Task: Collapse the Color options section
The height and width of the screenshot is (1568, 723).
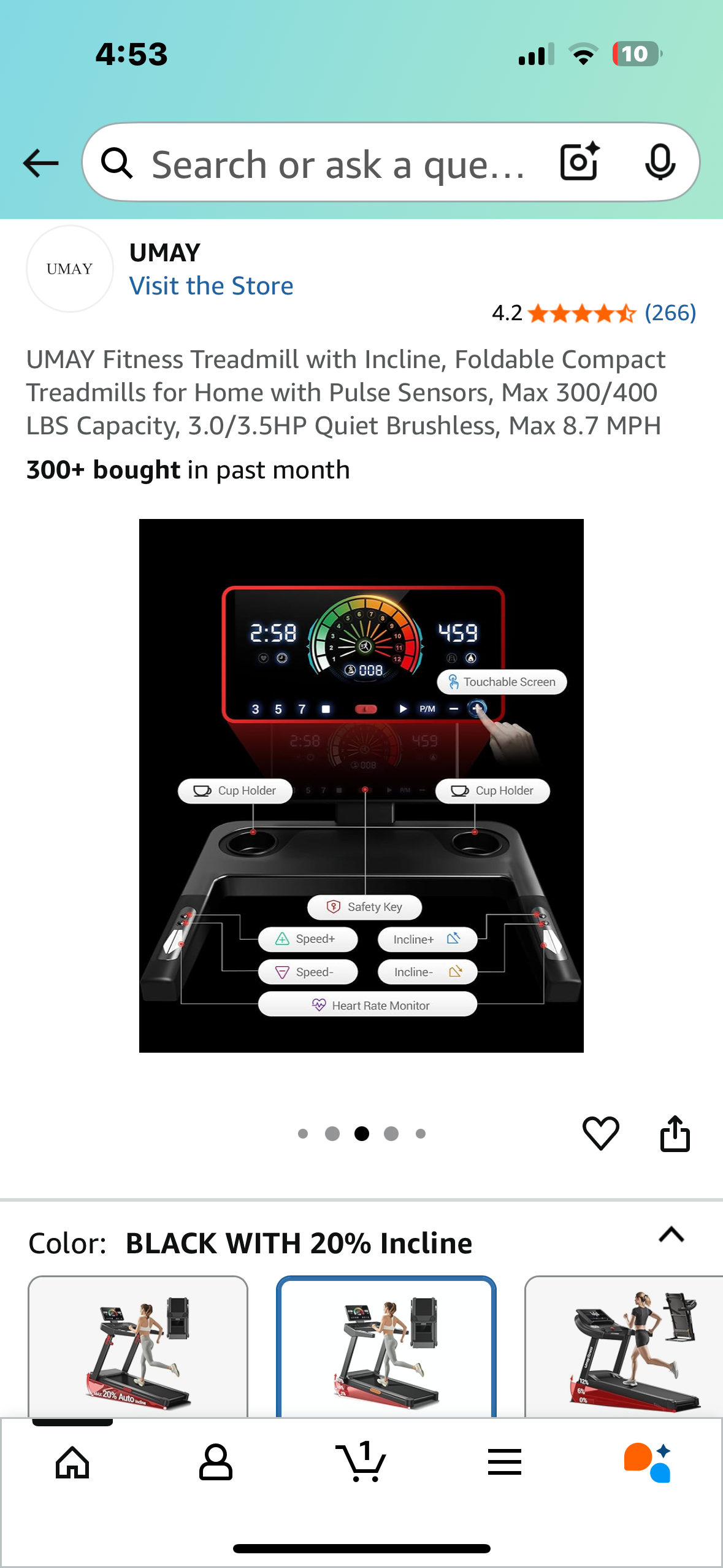Action: coord(671,1234)
